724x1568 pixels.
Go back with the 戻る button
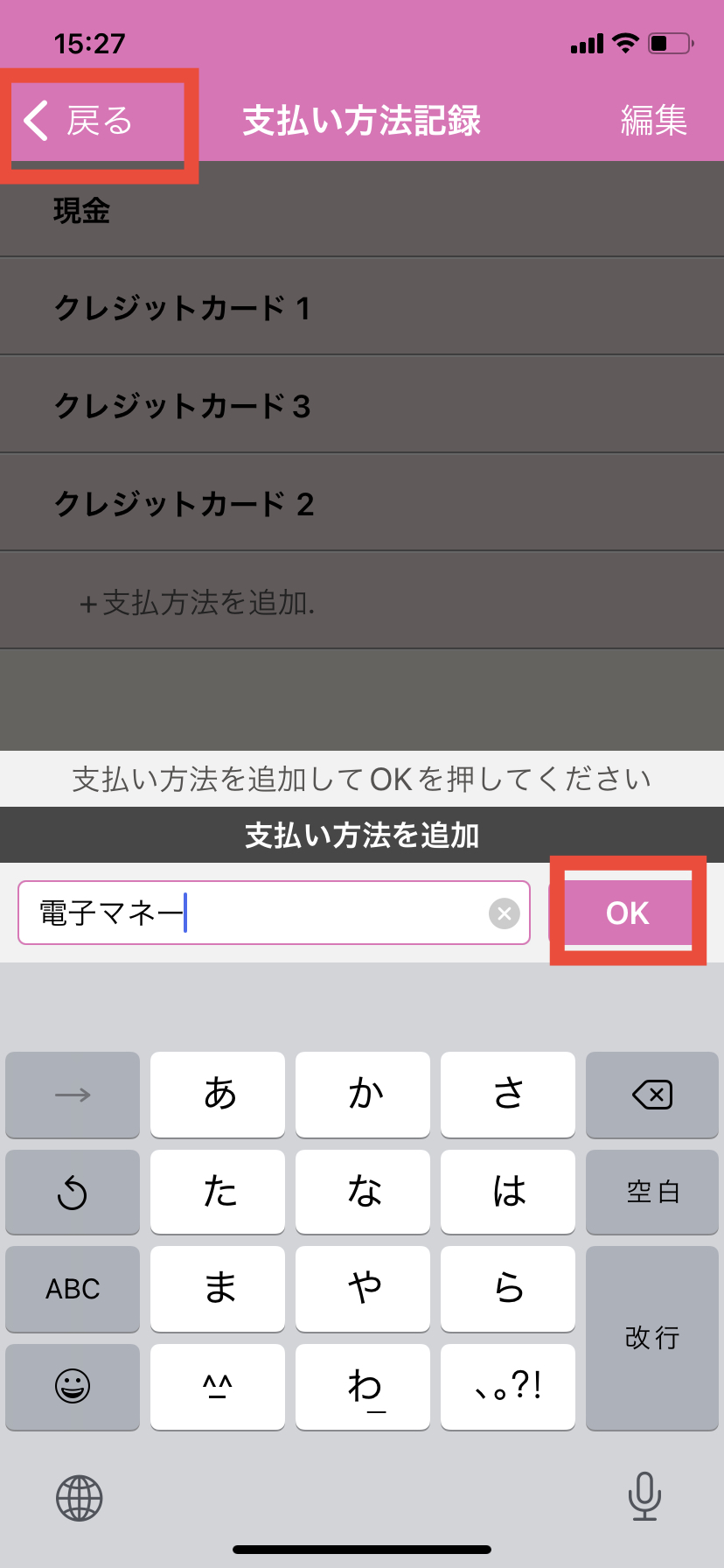pos(79,121)
